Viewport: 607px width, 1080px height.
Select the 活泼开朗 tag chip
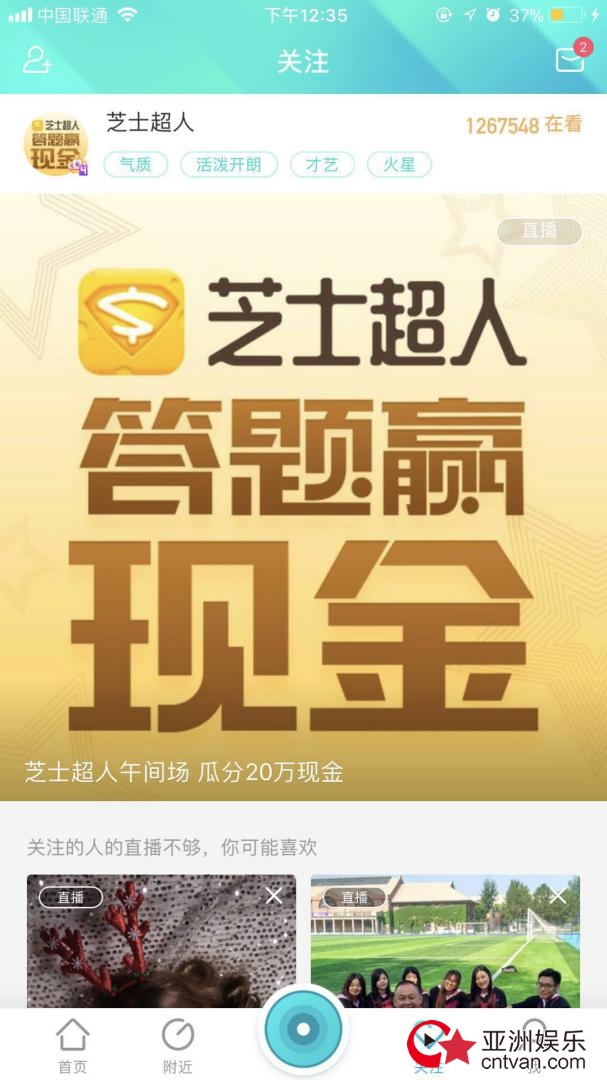click(x=229, y=165)
